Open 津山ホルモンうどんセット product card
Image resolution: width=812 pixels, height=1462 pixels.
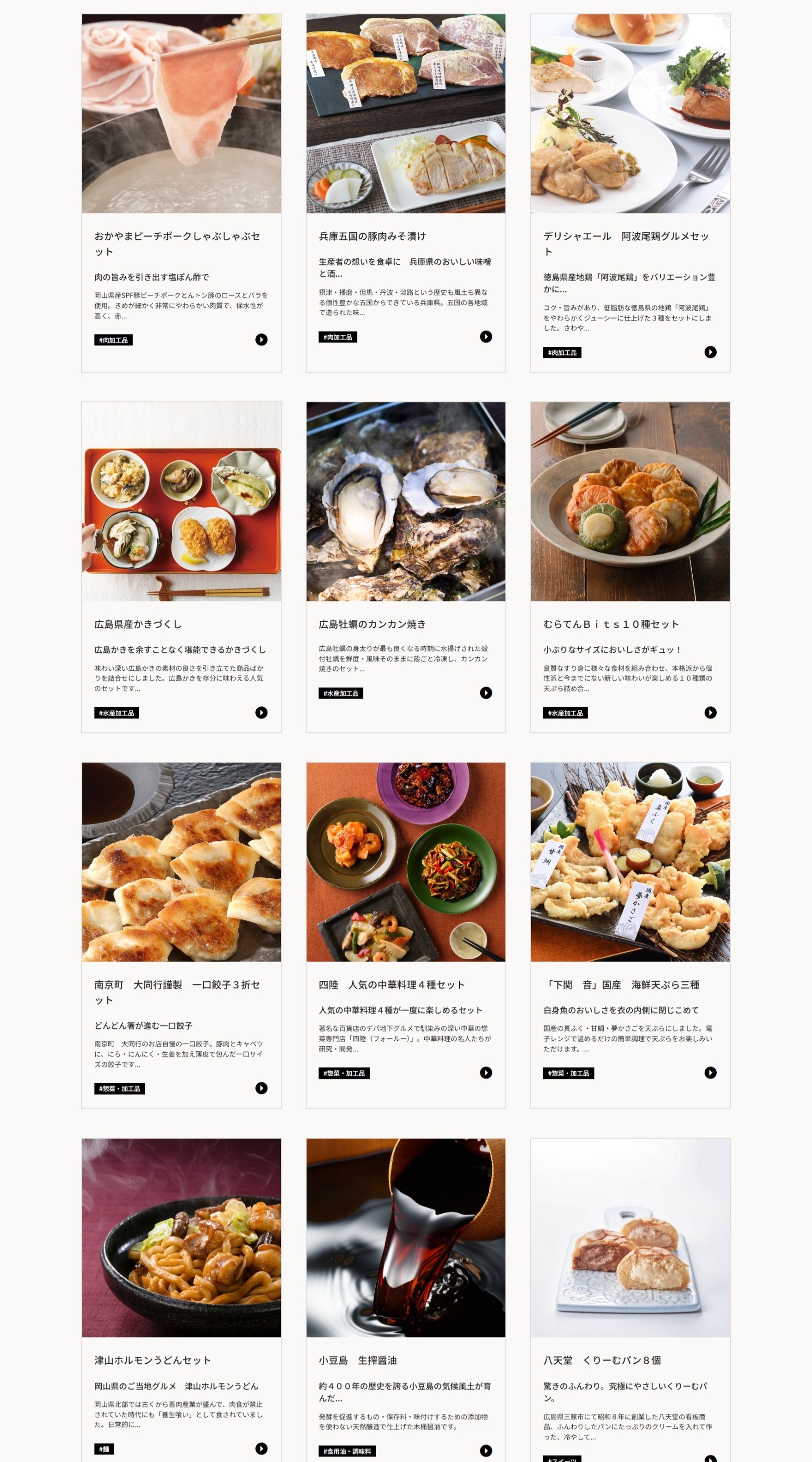181,1237
